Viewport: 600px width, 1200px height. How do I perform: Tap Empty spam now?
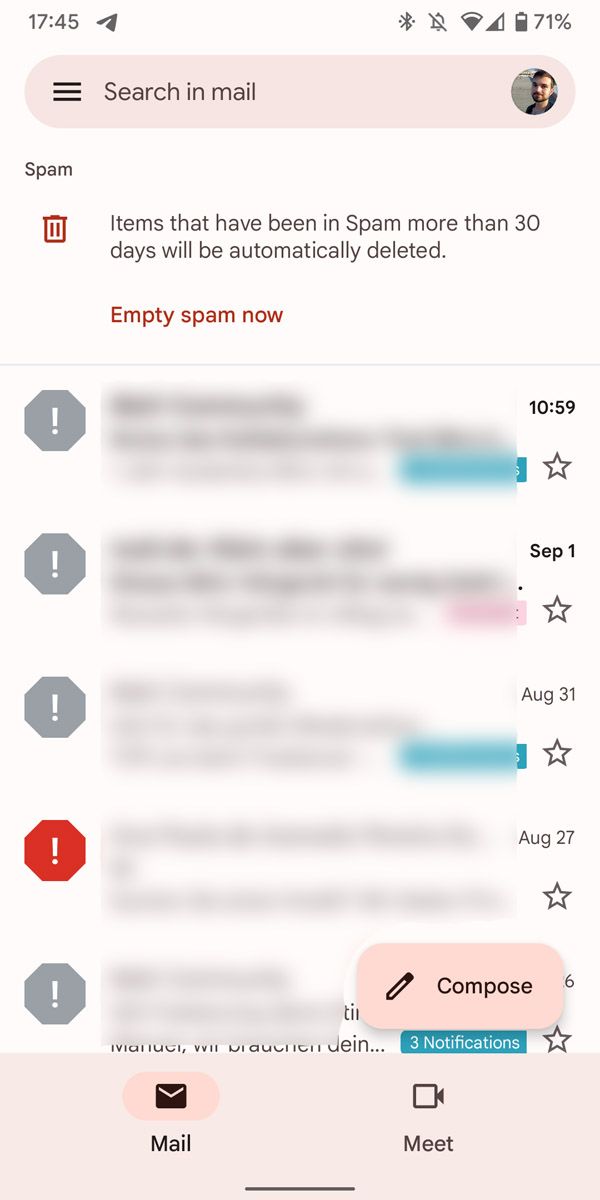pyautogui.click(x=197, y=315)
